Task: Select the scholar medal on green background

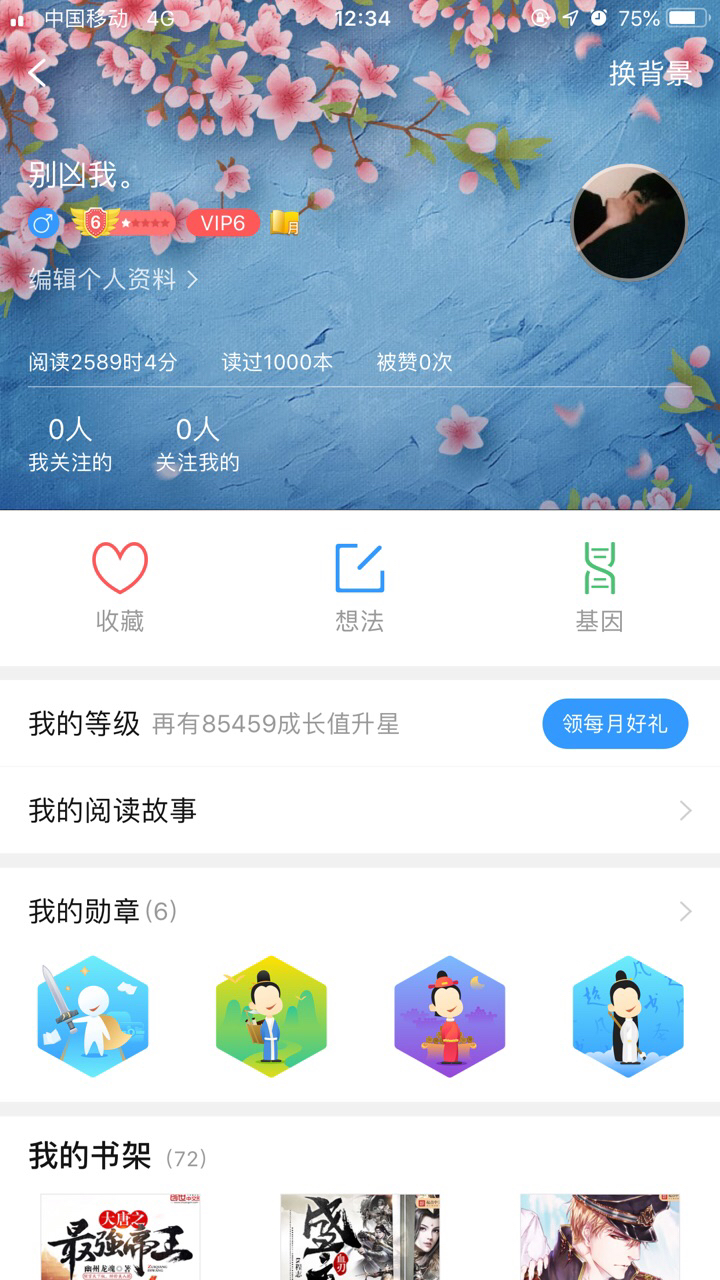Action: click(x=271, y=1016)
